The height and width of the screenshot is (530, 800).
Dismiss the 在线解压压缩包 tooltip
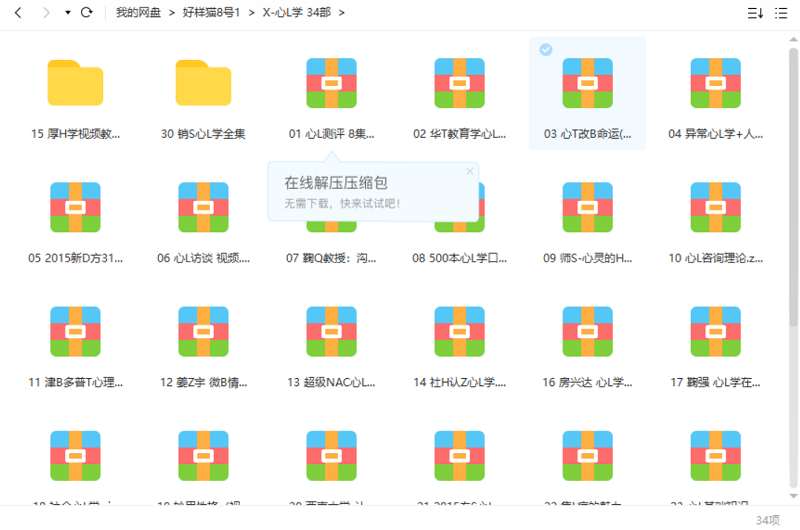point(470,171)
